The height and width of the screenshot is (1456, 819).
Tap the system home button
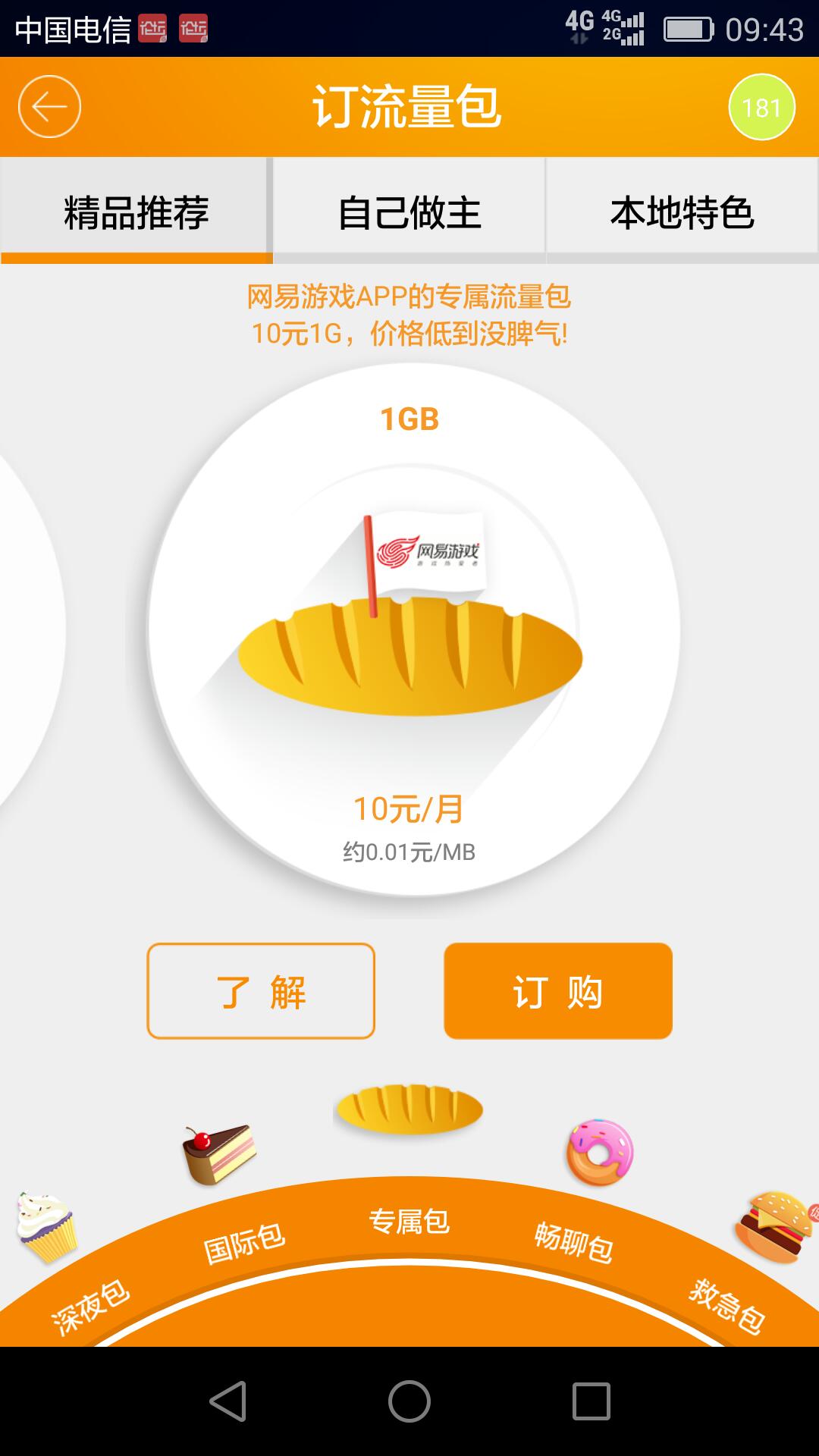pos(409,1401)
